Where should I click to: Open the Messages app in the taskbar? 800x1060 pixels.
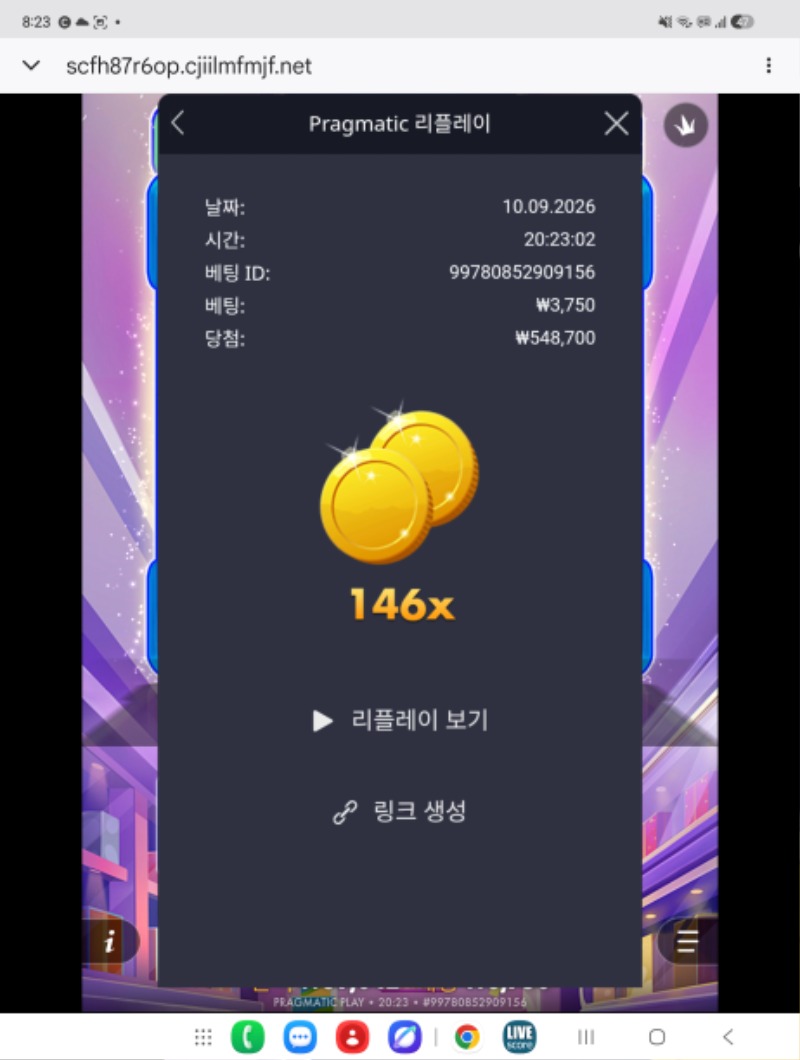(300, 1036)
